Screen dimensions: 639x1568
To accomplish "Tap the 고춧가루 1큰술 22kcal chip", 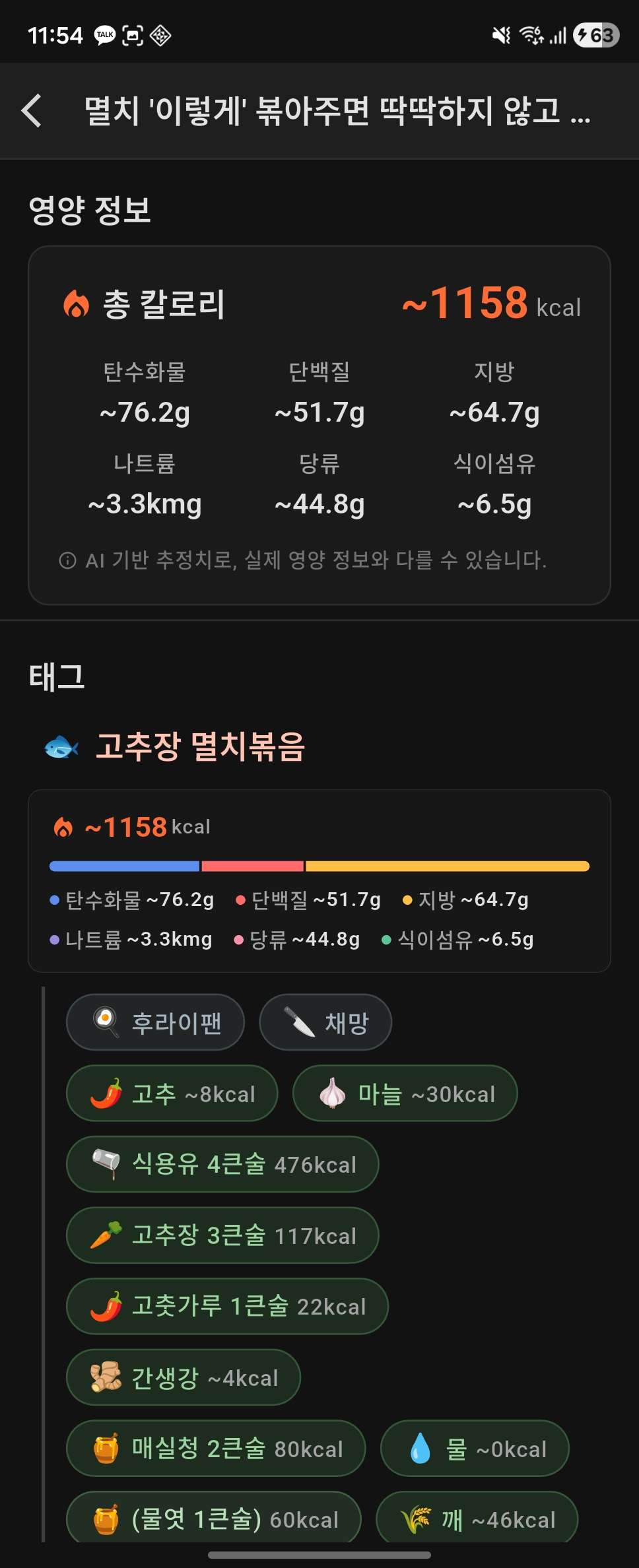I will [x=228, y=1307].
